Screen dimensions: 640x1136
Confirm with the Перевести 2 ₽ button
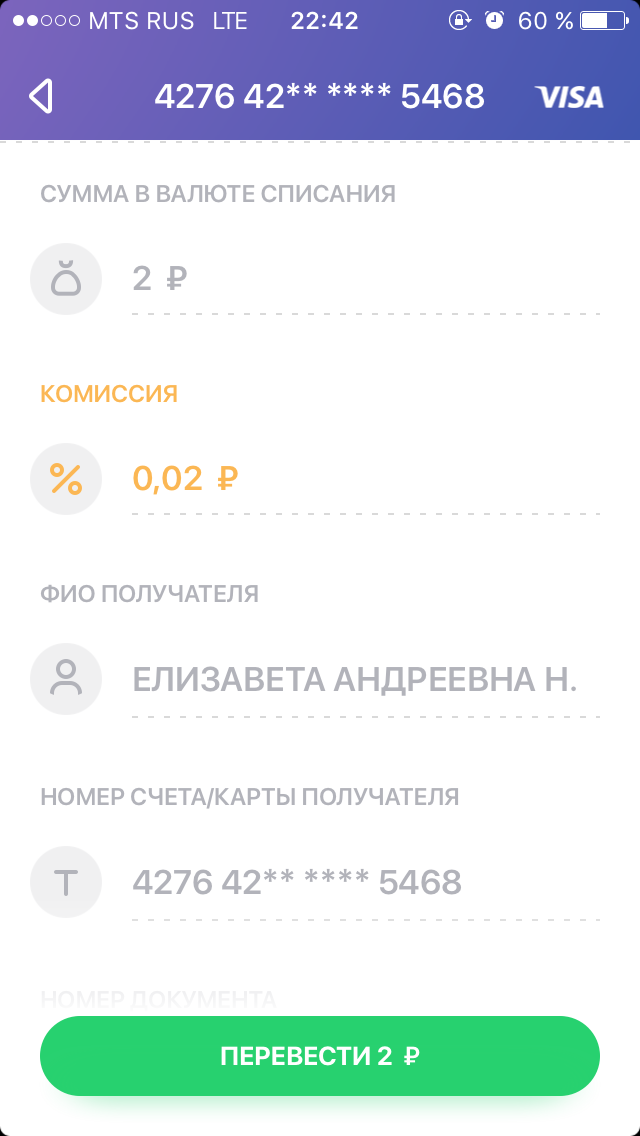[320, 1056]
